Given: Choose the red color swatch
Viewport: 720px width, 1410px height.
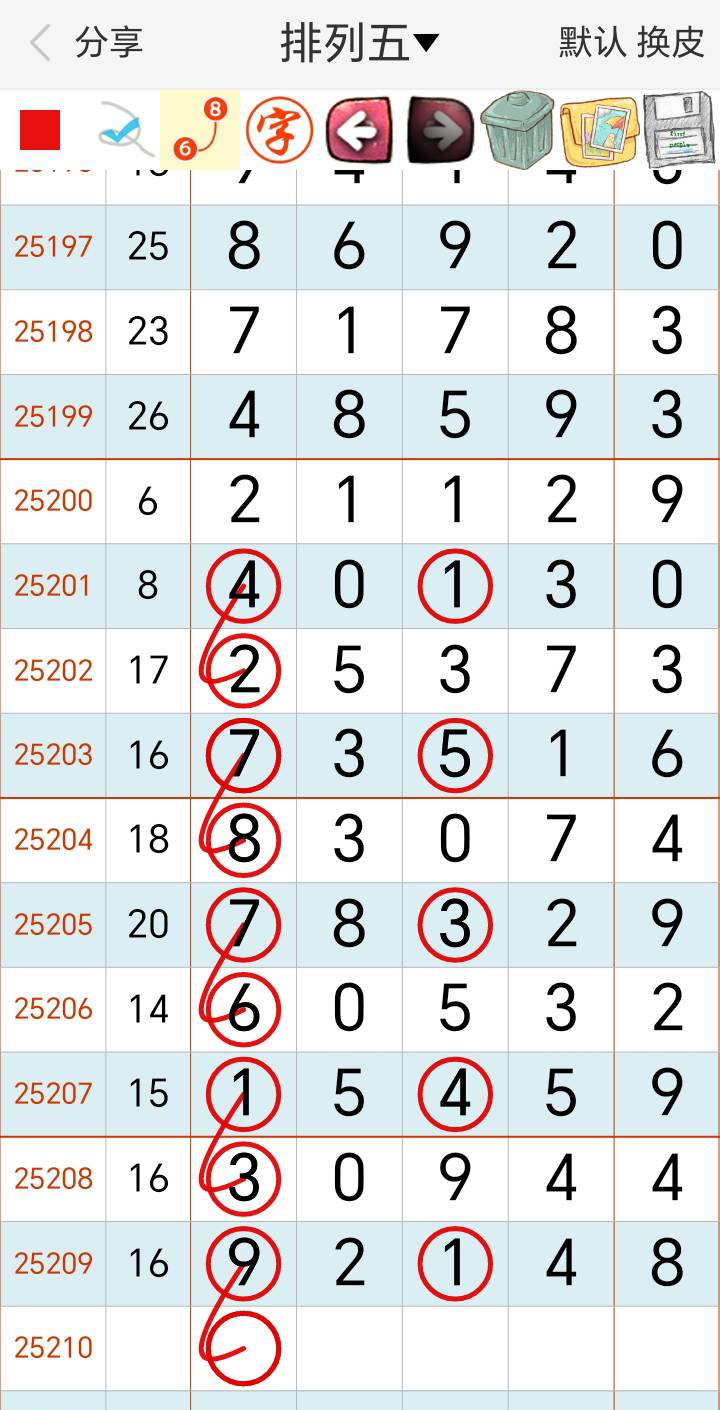Looking at the screenshot, I should pos(40,130).
